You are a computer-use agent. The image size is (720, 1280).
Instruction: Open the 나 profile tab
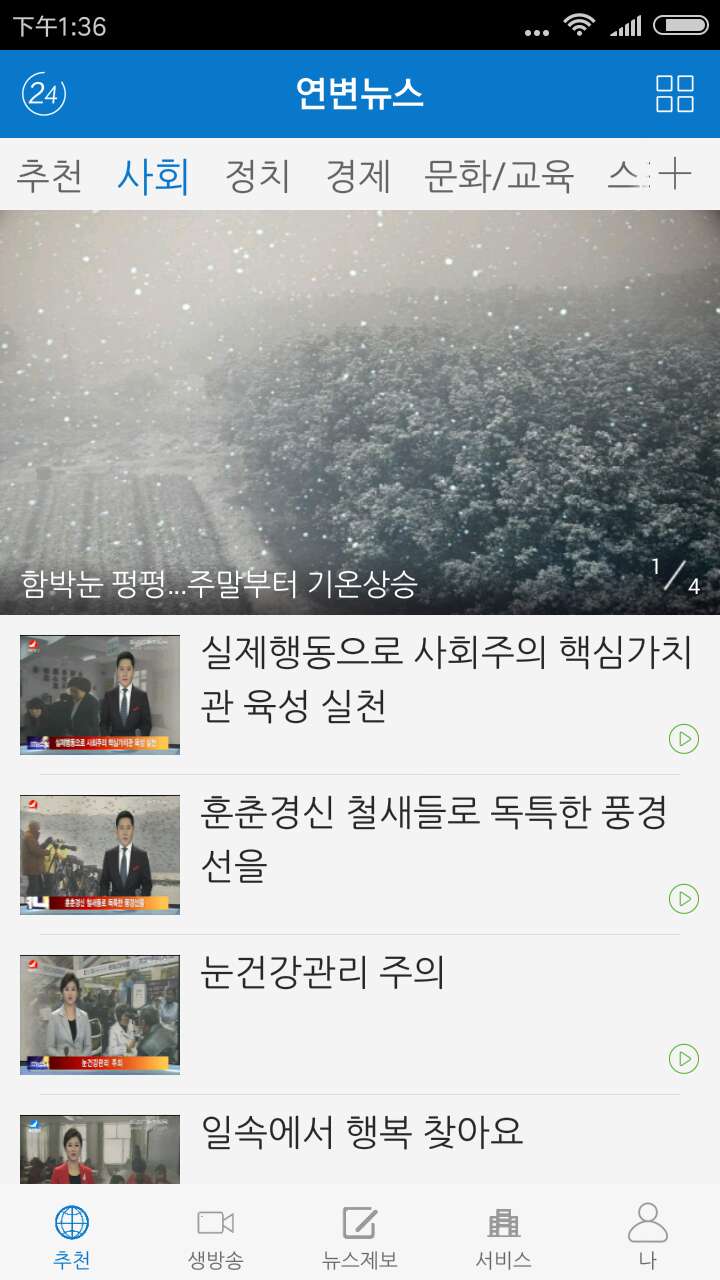coord(648,1235)
